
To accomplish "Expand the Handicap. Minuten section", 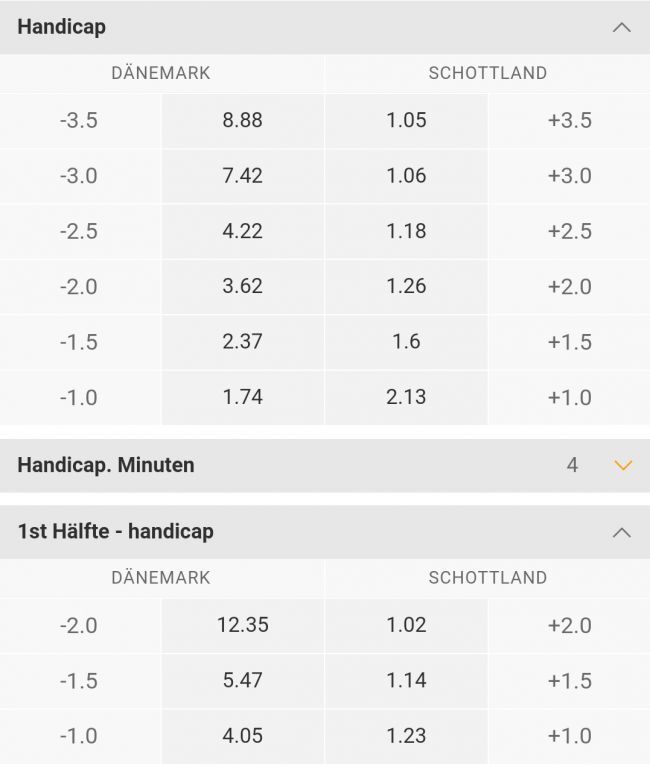I will click(623, 465).
